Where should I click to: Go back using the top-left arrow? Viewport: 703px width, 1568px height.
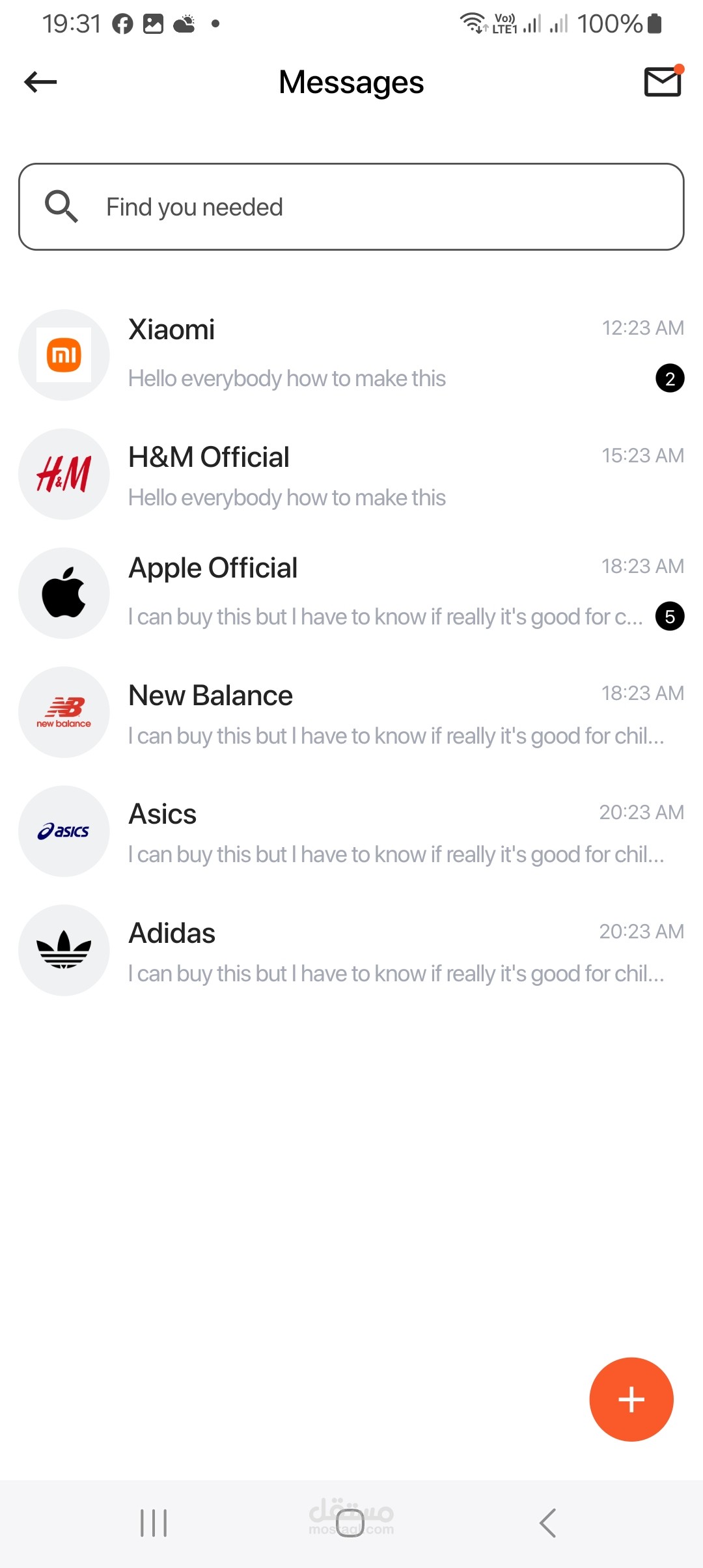tap(40, 82)
